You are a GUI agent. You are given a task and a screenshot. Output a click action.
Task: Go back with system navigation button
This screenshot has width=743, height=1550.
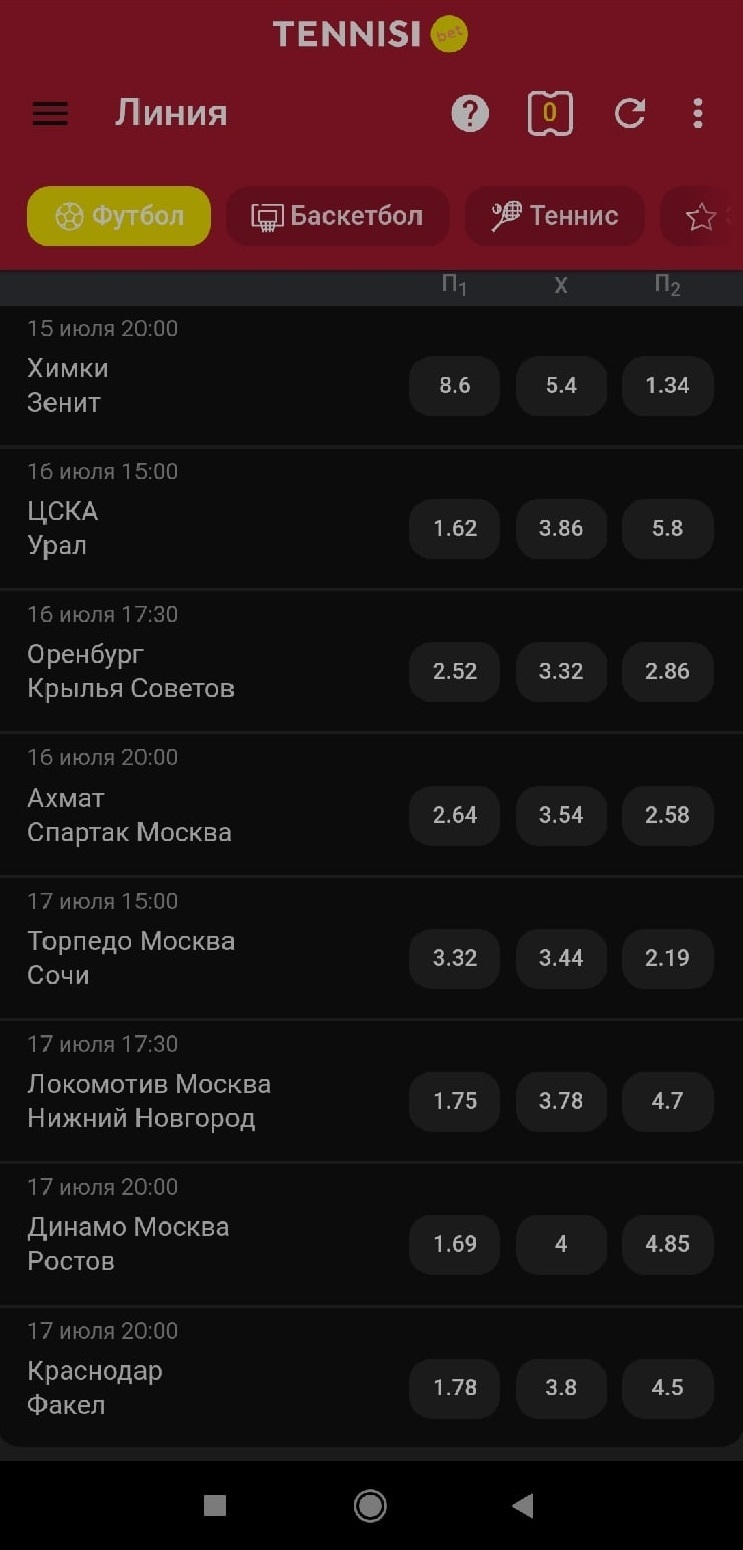(x=522, y=1506)
